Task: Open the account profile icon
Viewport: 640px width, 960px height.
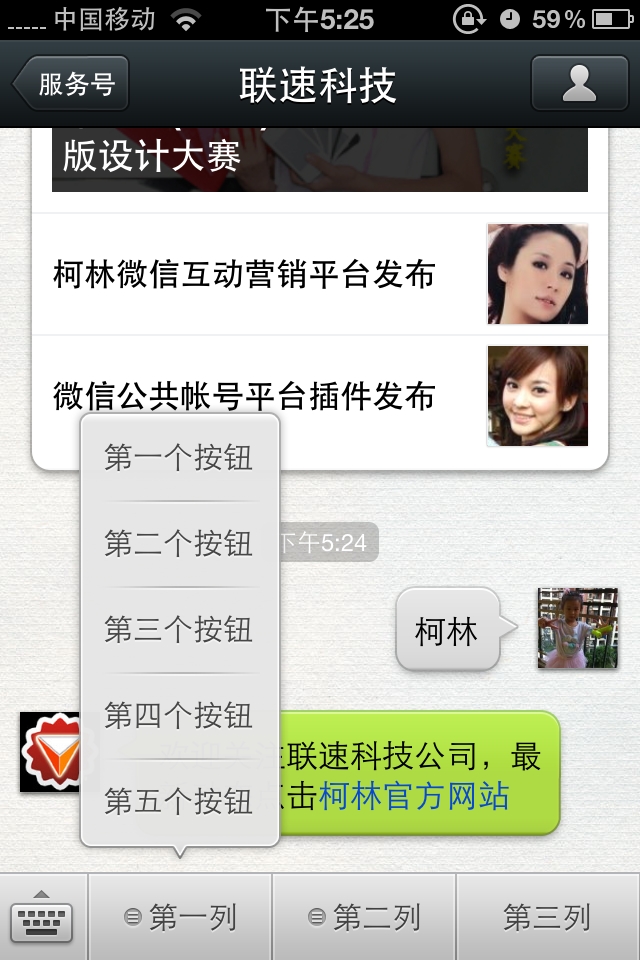Action: point(579,84)
